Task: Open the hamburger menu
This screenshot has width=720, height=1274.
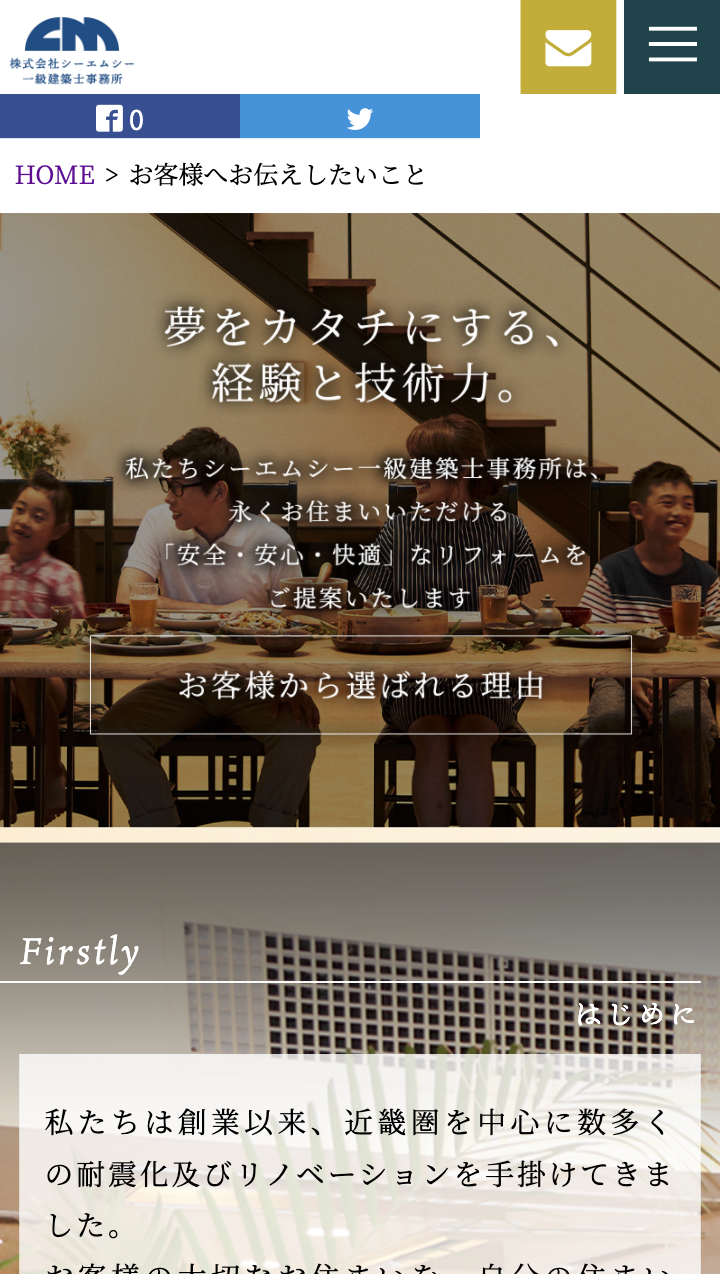Action: click(x=672, y=47)
